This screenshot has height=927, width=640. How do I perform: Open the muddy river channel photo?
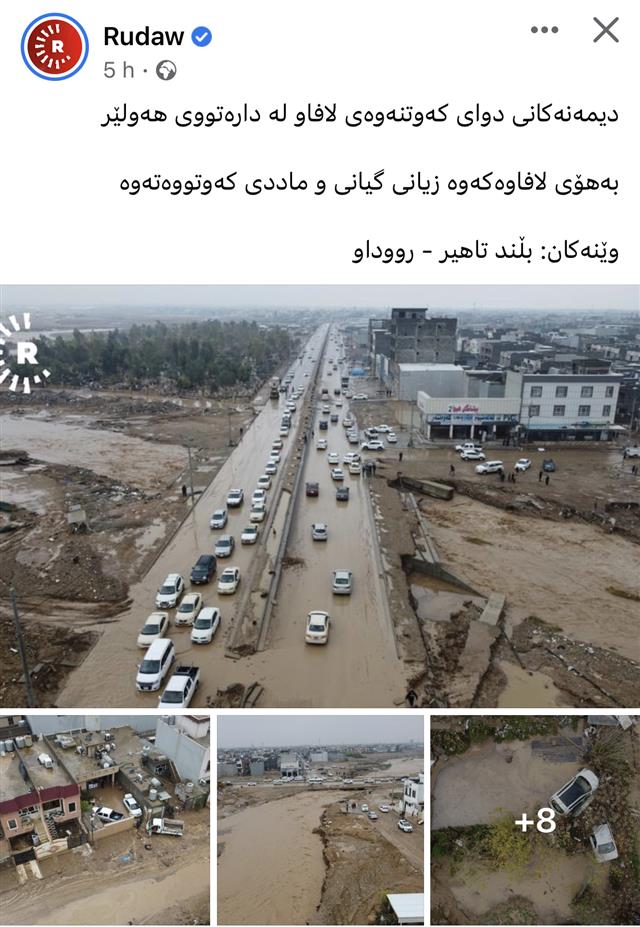click(x=320, y=819)
